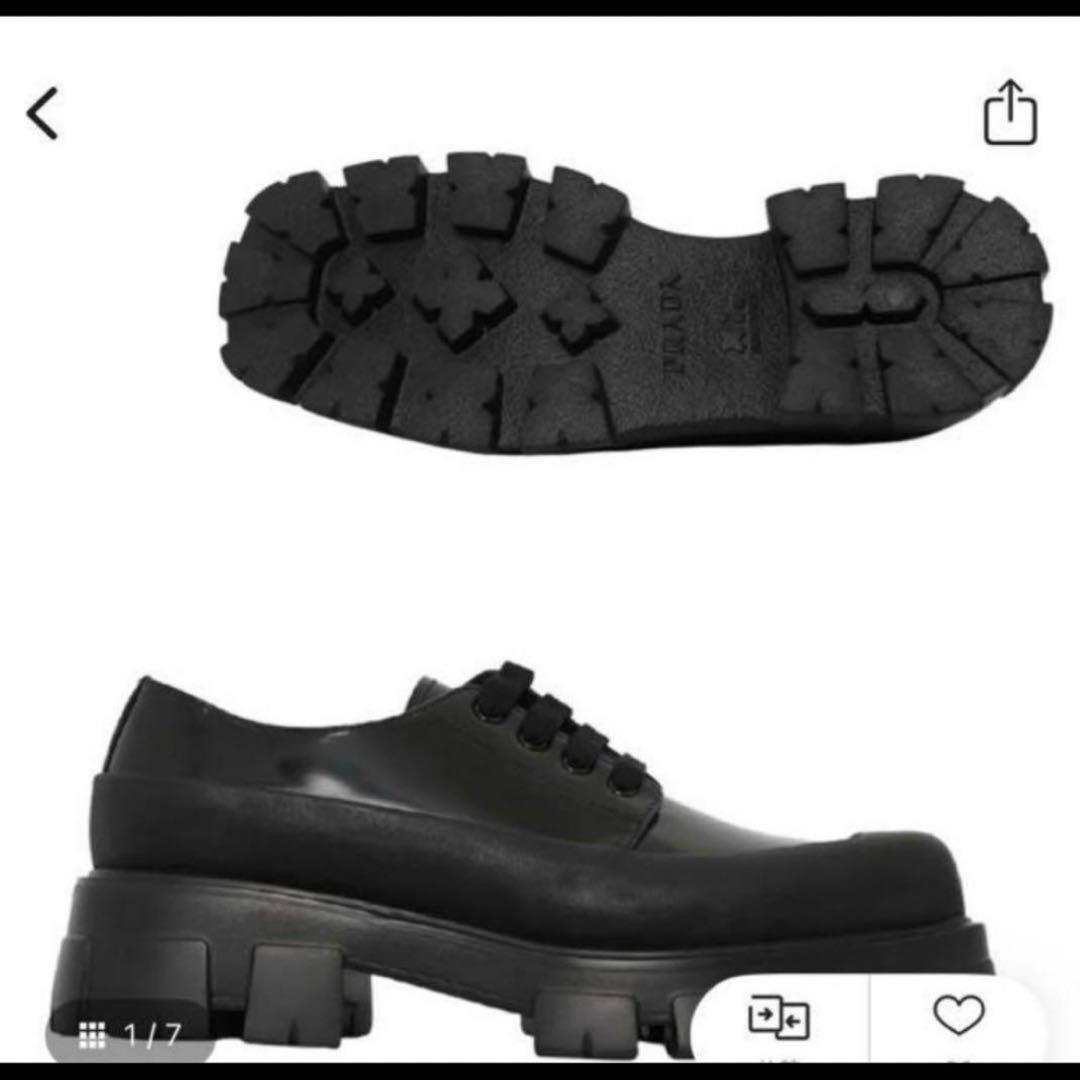
Task: Share this shoe listing
Action: click(x=1010, y=113)
